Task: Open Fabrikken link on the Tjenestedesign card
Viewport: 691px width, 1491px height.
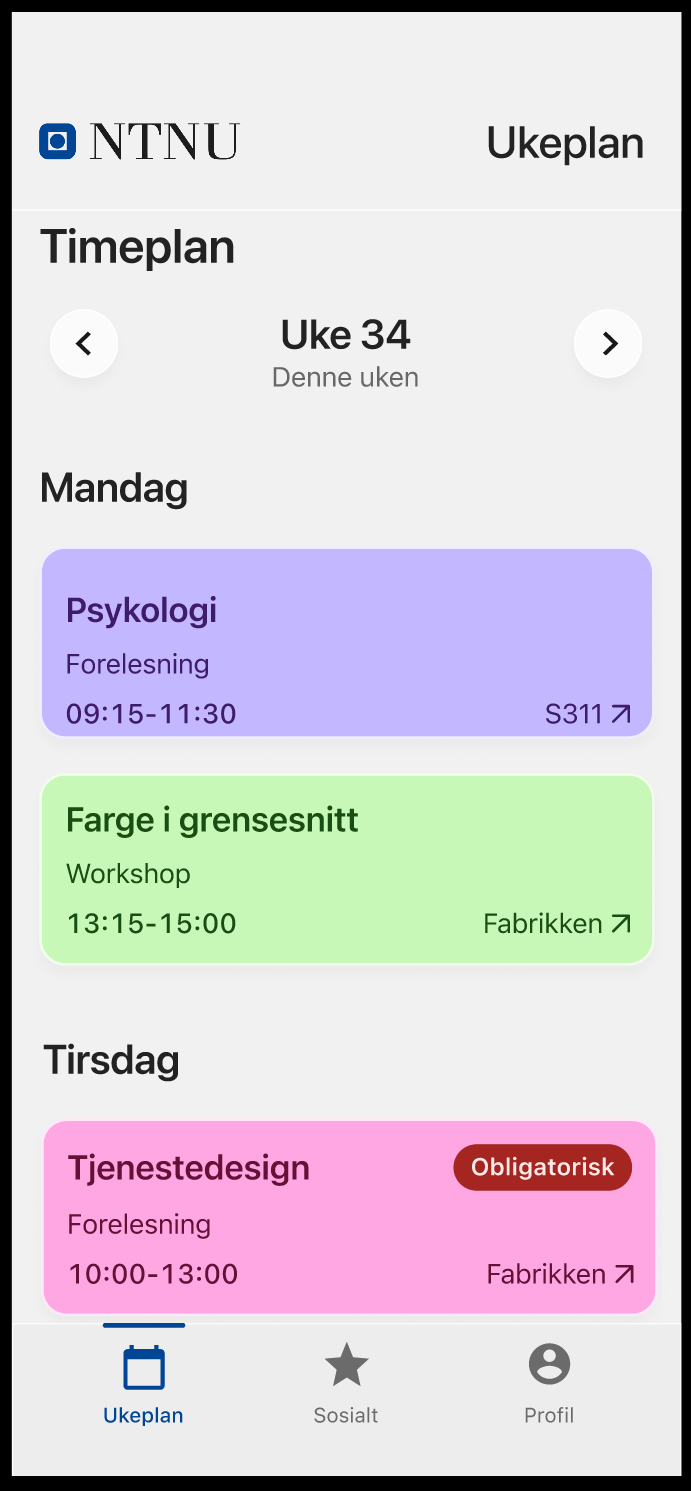Action: pos(561,1274)
